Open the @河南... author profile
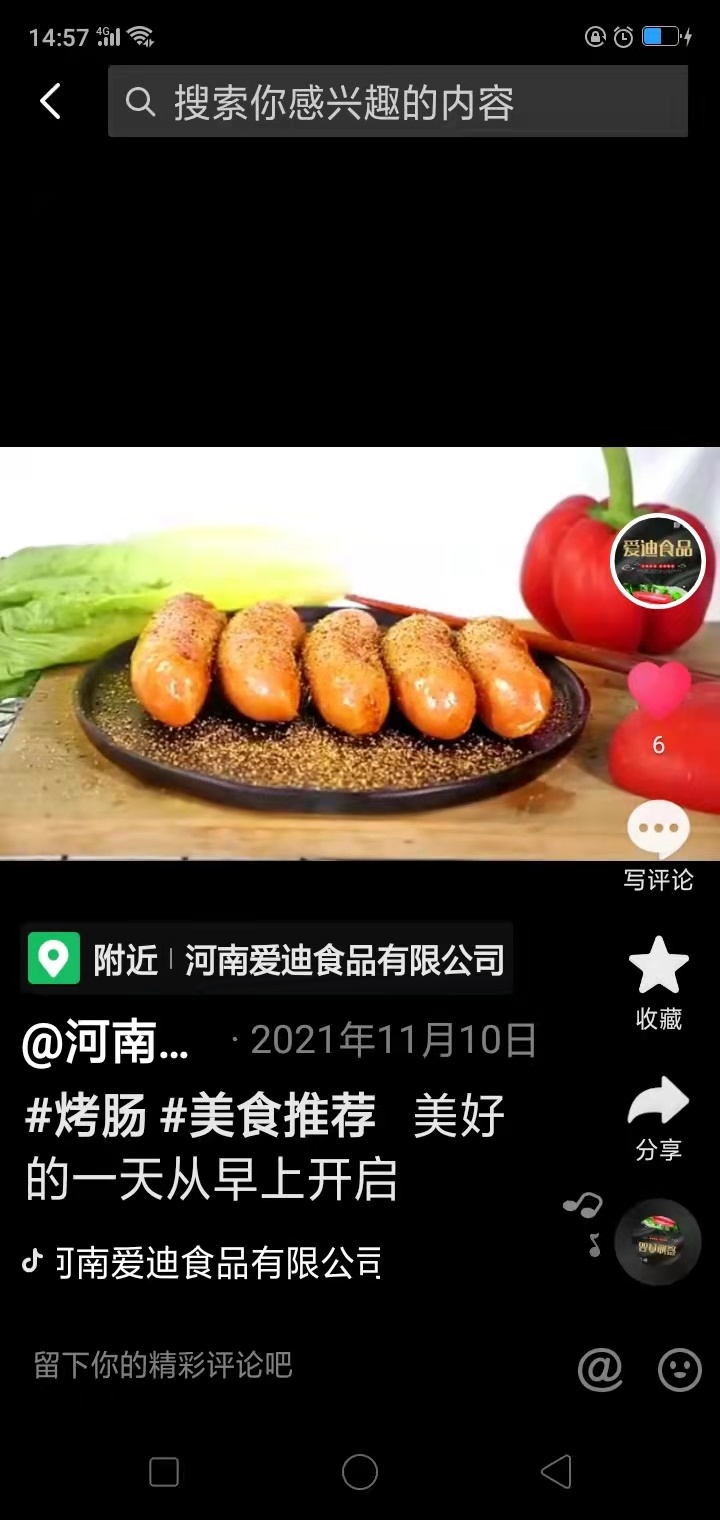This screenshot has height=1520, width=720. click(x=106, y=1042)
